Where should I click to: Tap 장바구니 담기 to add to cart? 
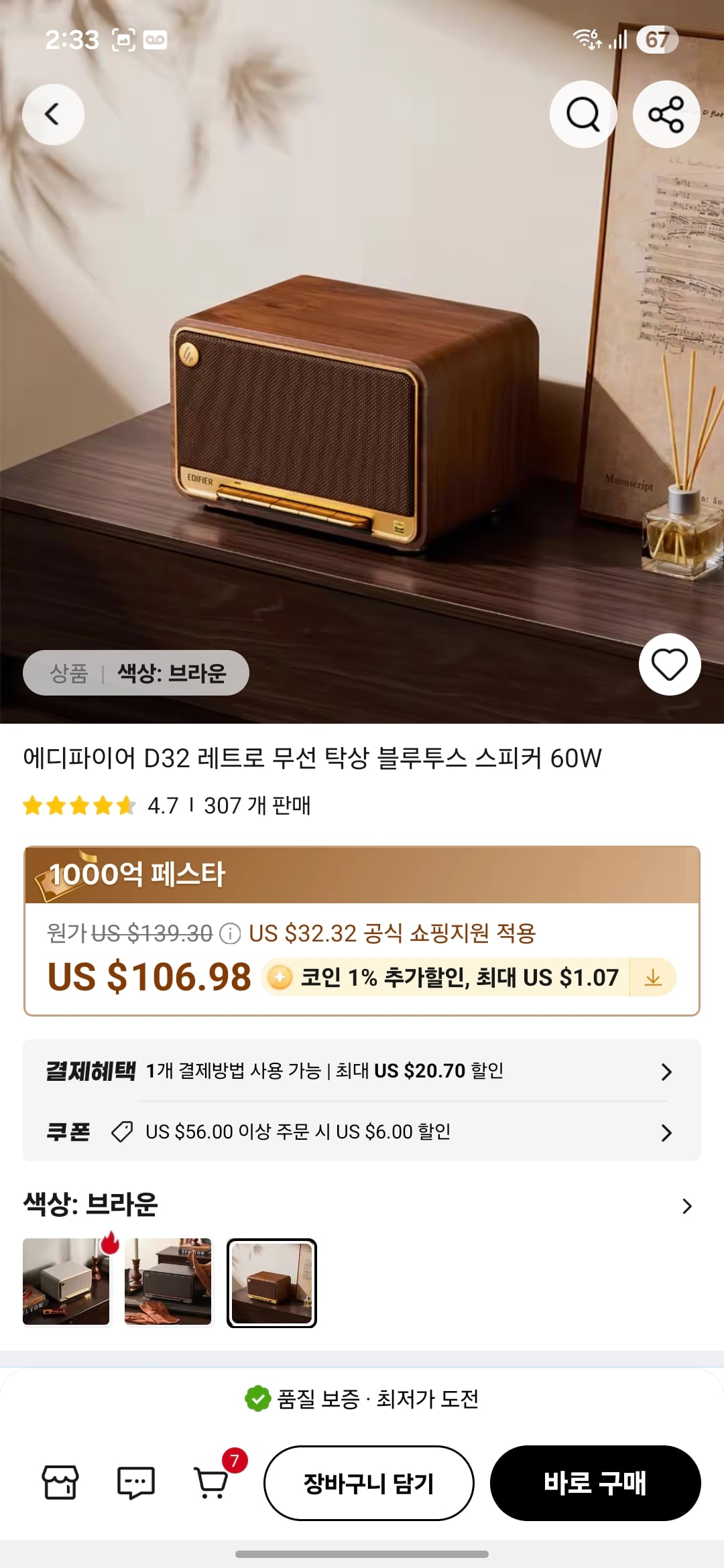pos(369,1483)
